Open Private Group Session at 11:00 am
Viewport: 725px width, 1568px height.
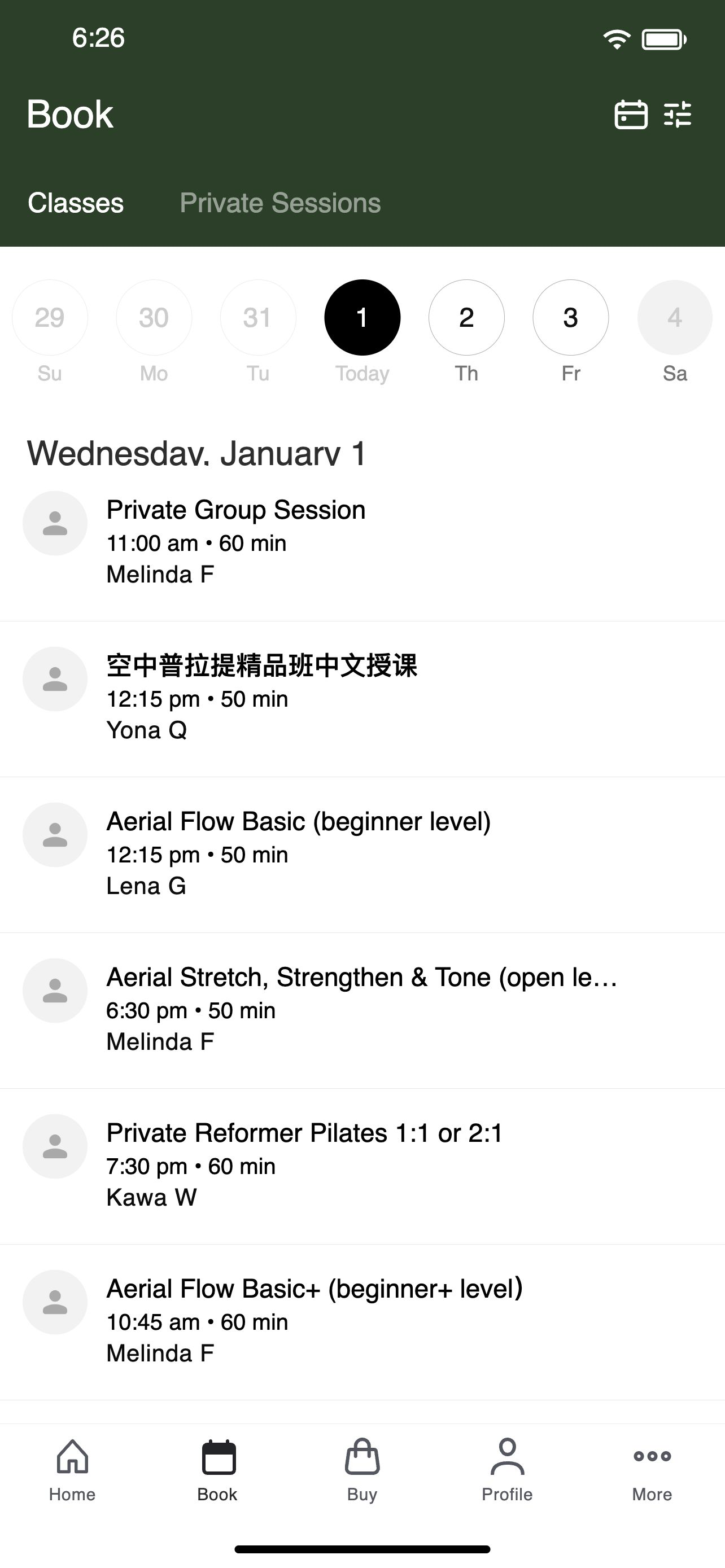(x=362, y=543)
